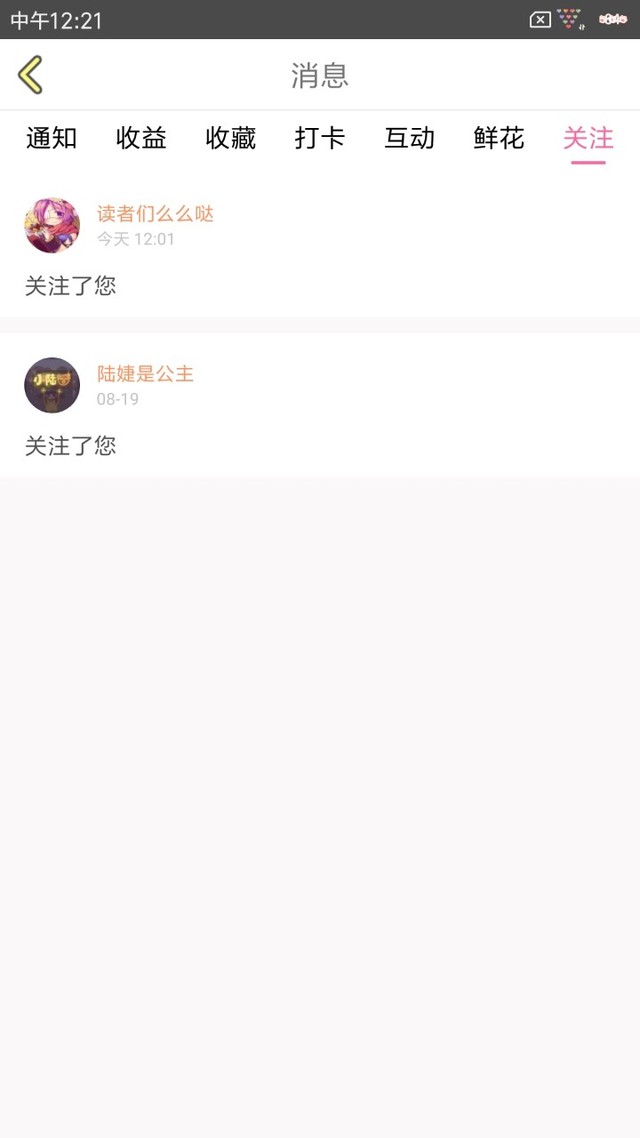
Task: Select the 打卡 tab
Action: click(x=320, y=138)
